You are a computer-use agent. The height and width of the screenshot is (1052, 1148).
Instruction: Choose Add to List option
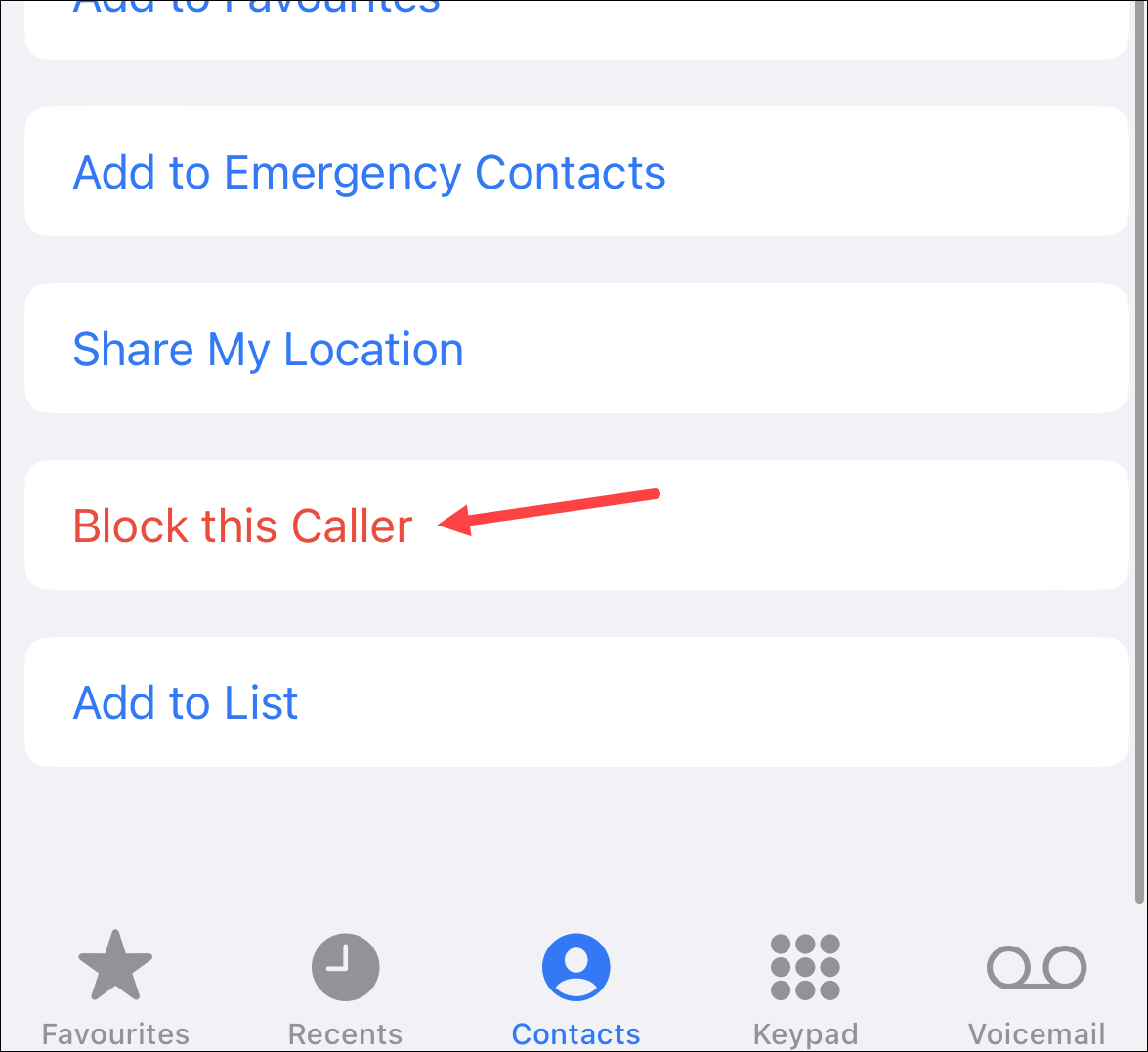(x=186, y=703)
